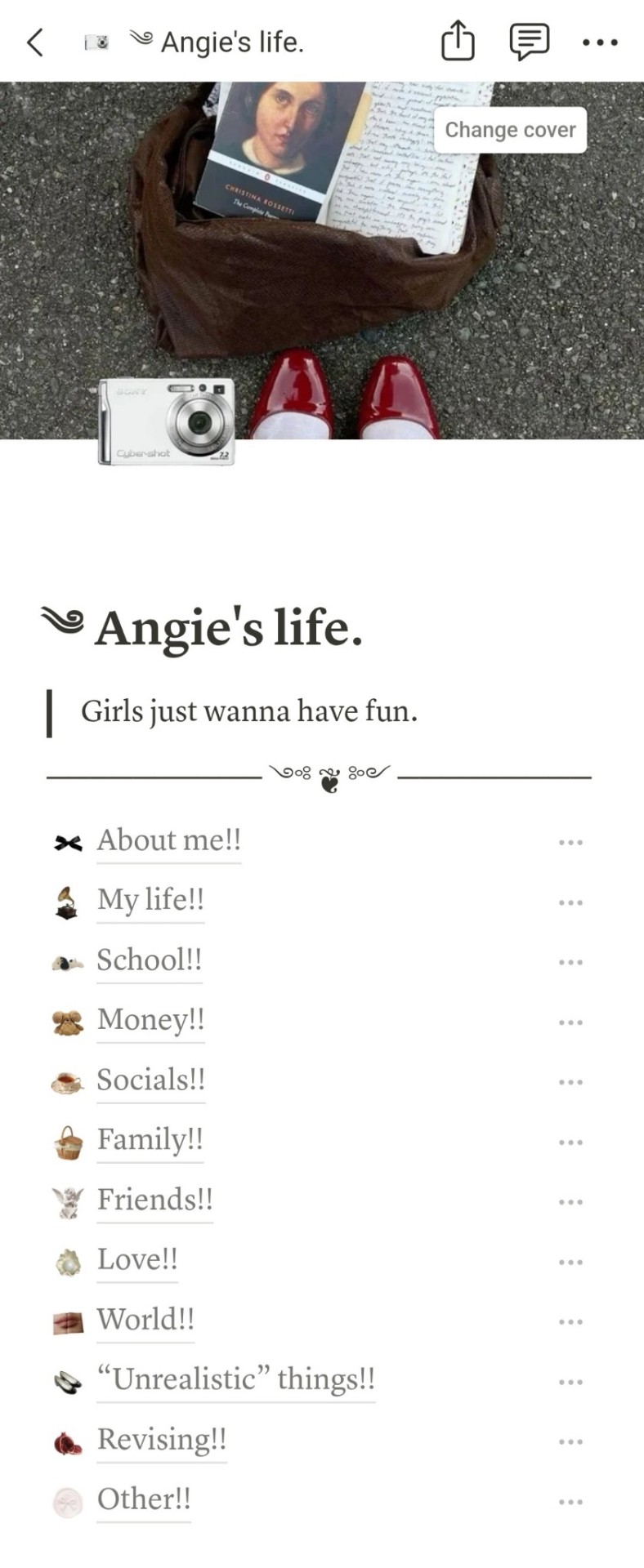Open the Family!! page
644x1568 pixels.
click(x=150, y=1140)
